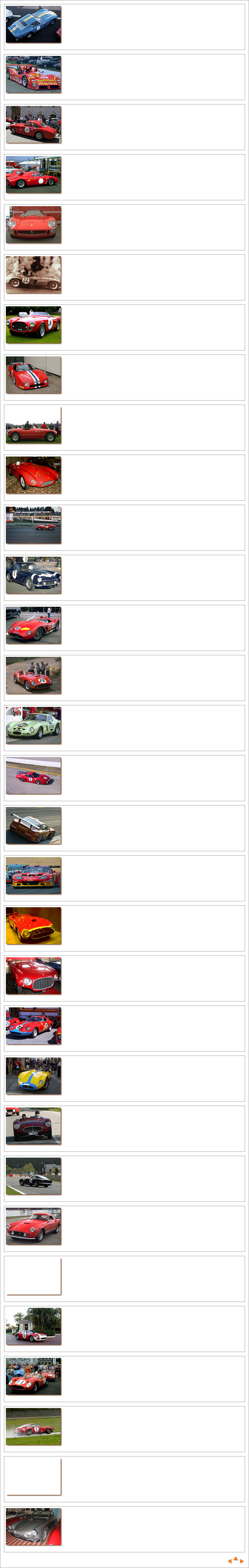
Task: Open the blue coupe with yellow stripe photo
Action: click(34, 24)
